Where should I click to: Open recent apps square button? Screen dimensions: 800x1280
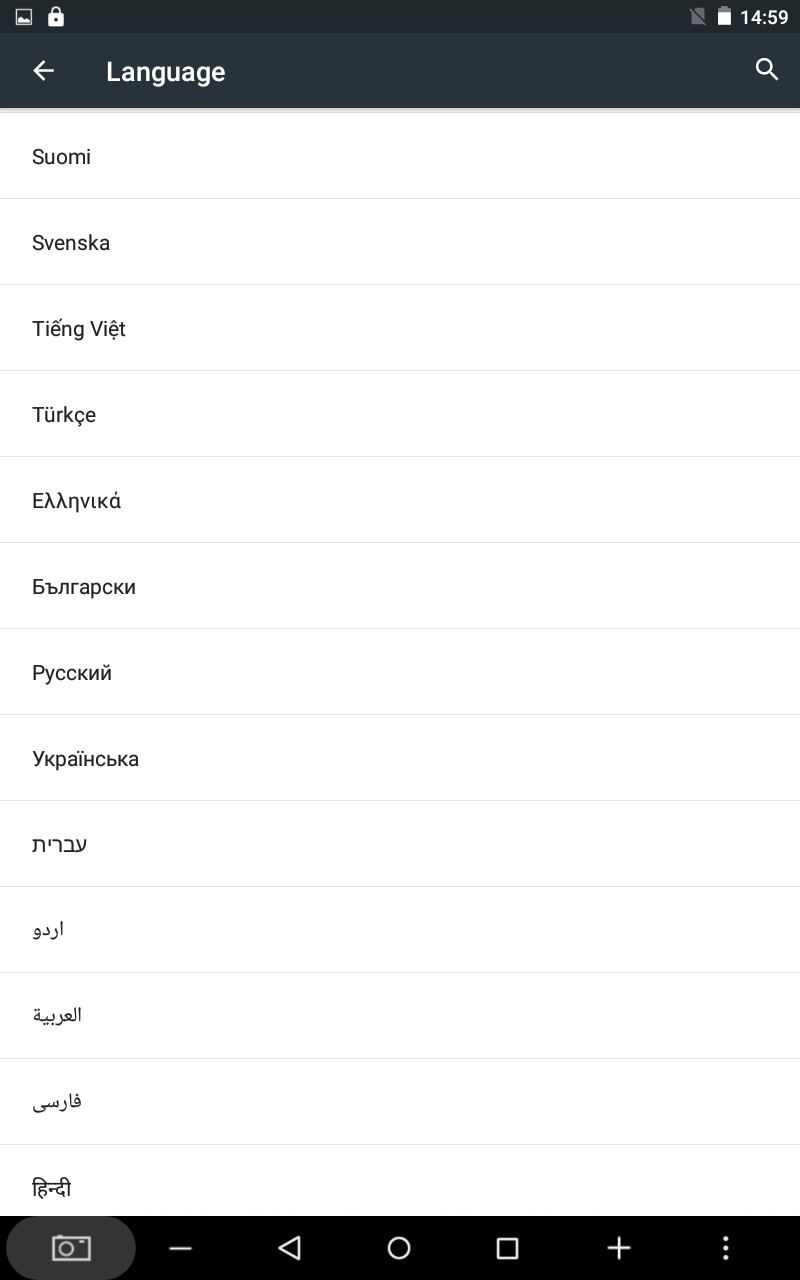(508, 1248)
